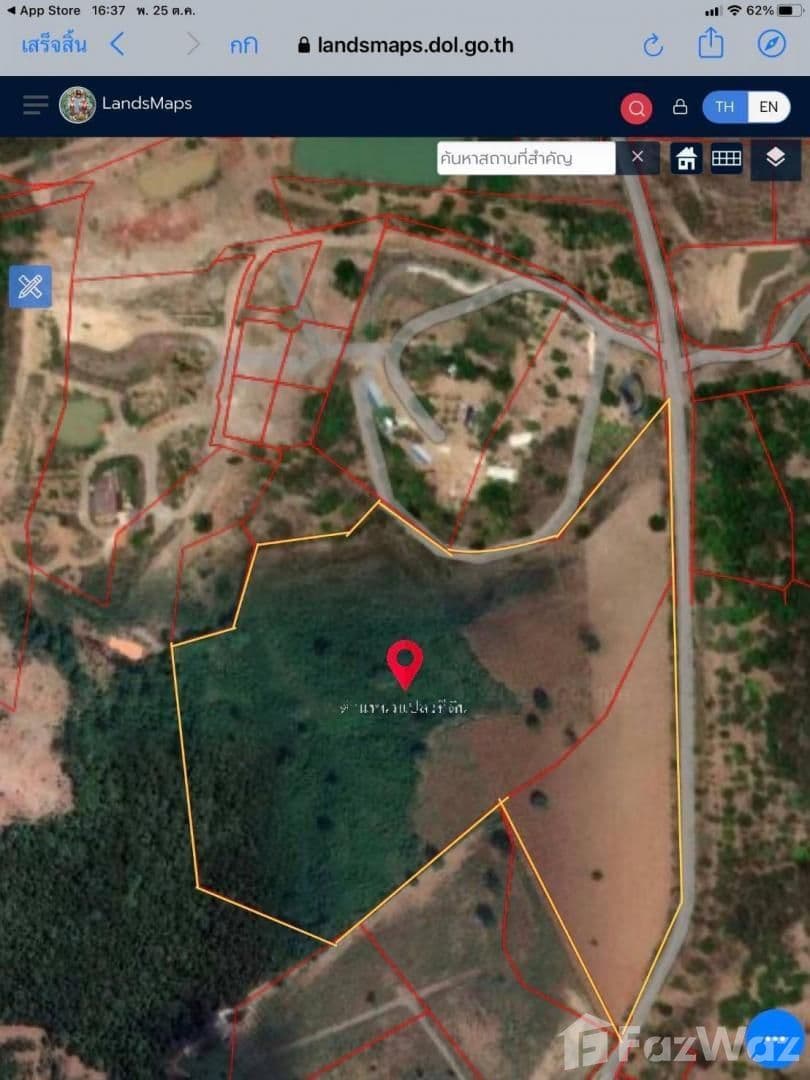Tap the home icon on the map
Viewport: 810px width, 1080px height.
coord(686,158)
